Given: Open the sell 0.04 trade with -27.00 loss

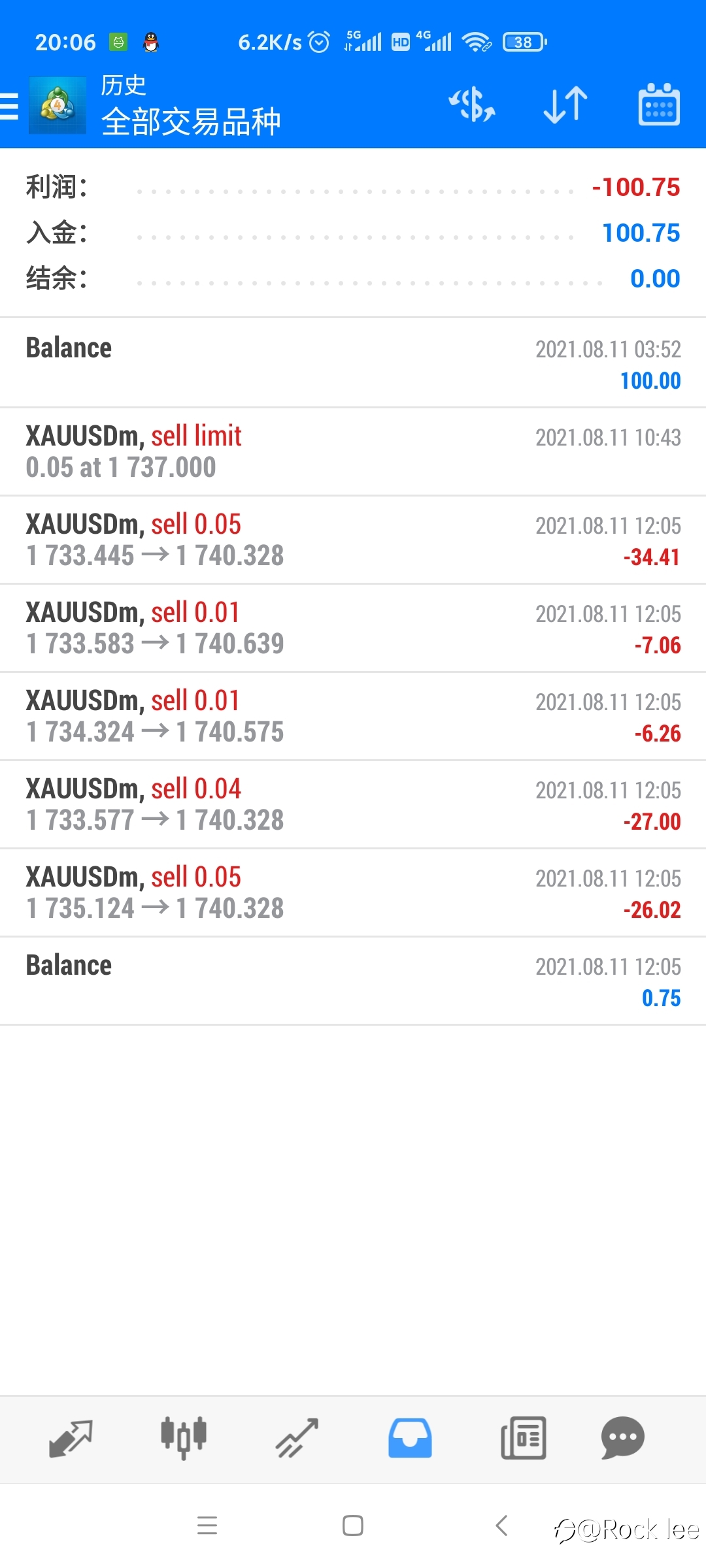Looking at the screenshot, I should click(353, 804).
